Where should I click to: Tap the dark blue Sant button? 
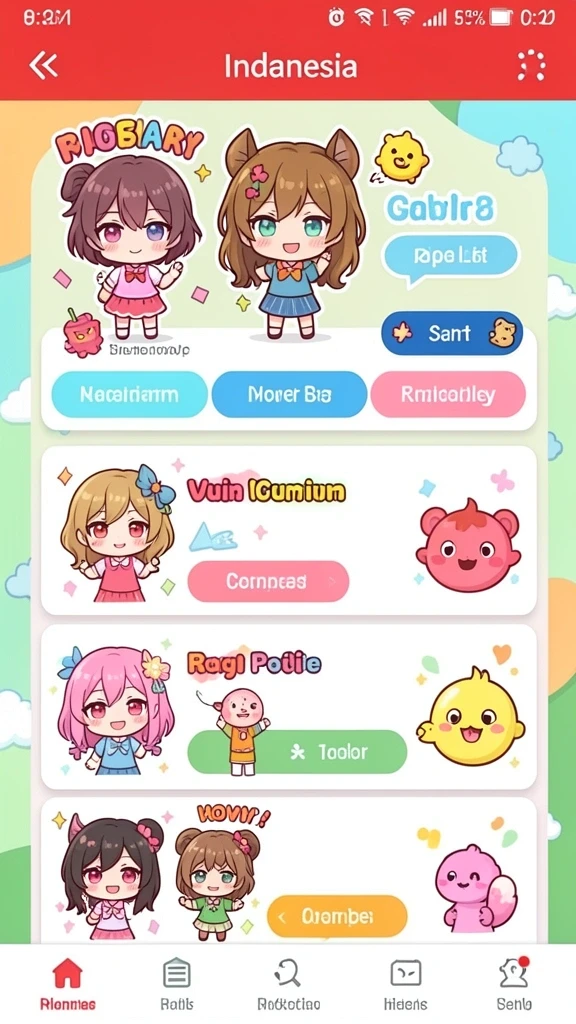[452, 333]
